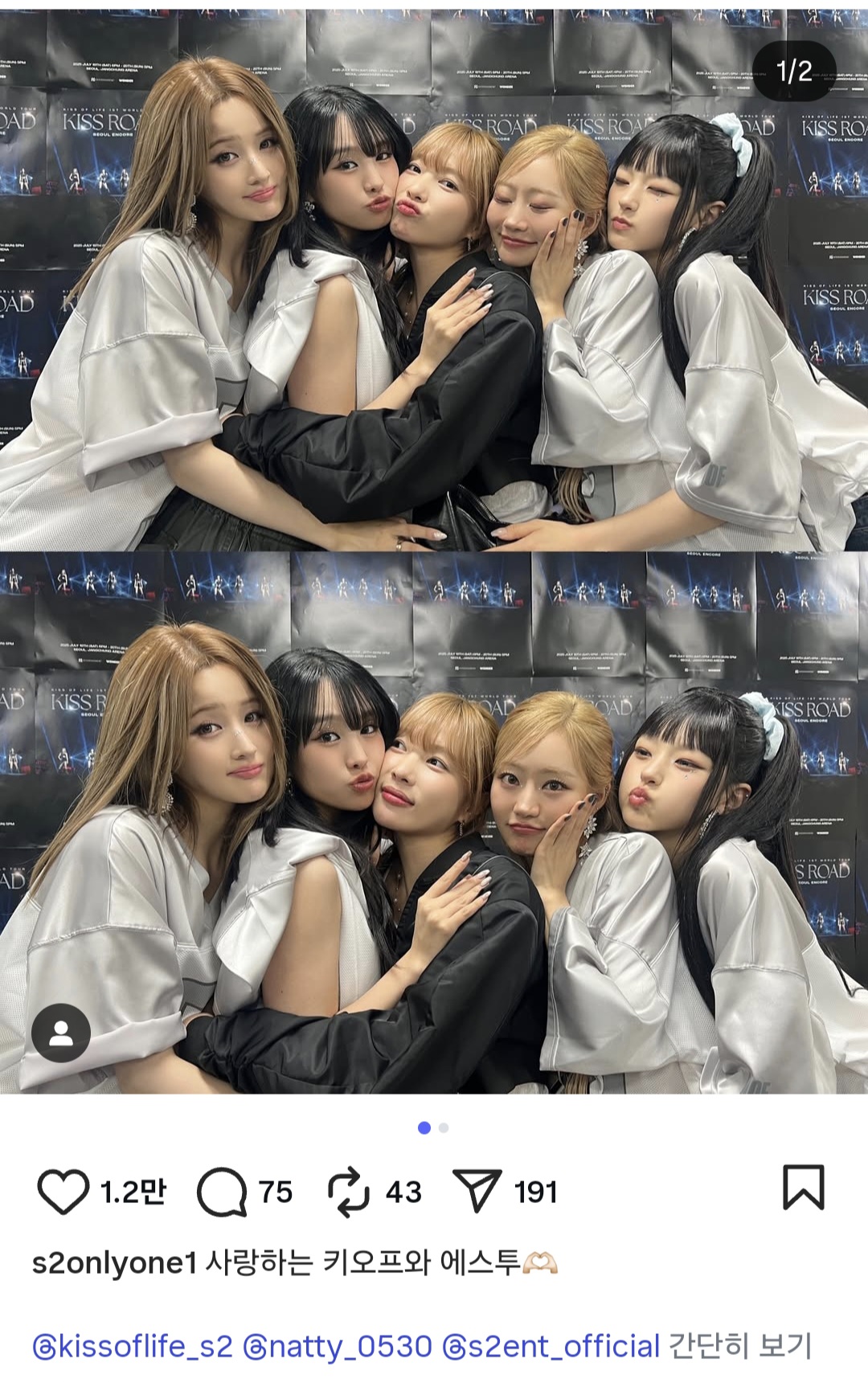Open the @kissoflife_s2 mention
This screenshot has width=868, height=1383.
[133, 1346]
